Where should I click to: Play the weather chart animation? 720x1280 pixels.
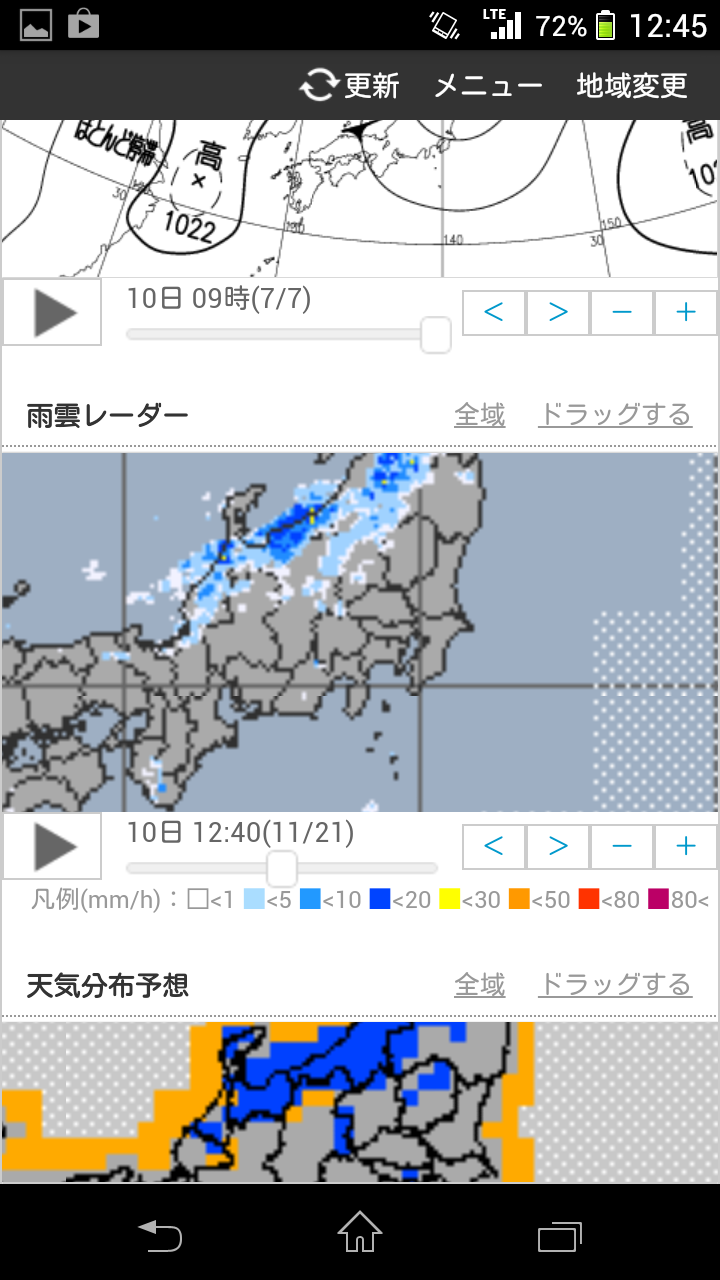click(x=53, y=312)
